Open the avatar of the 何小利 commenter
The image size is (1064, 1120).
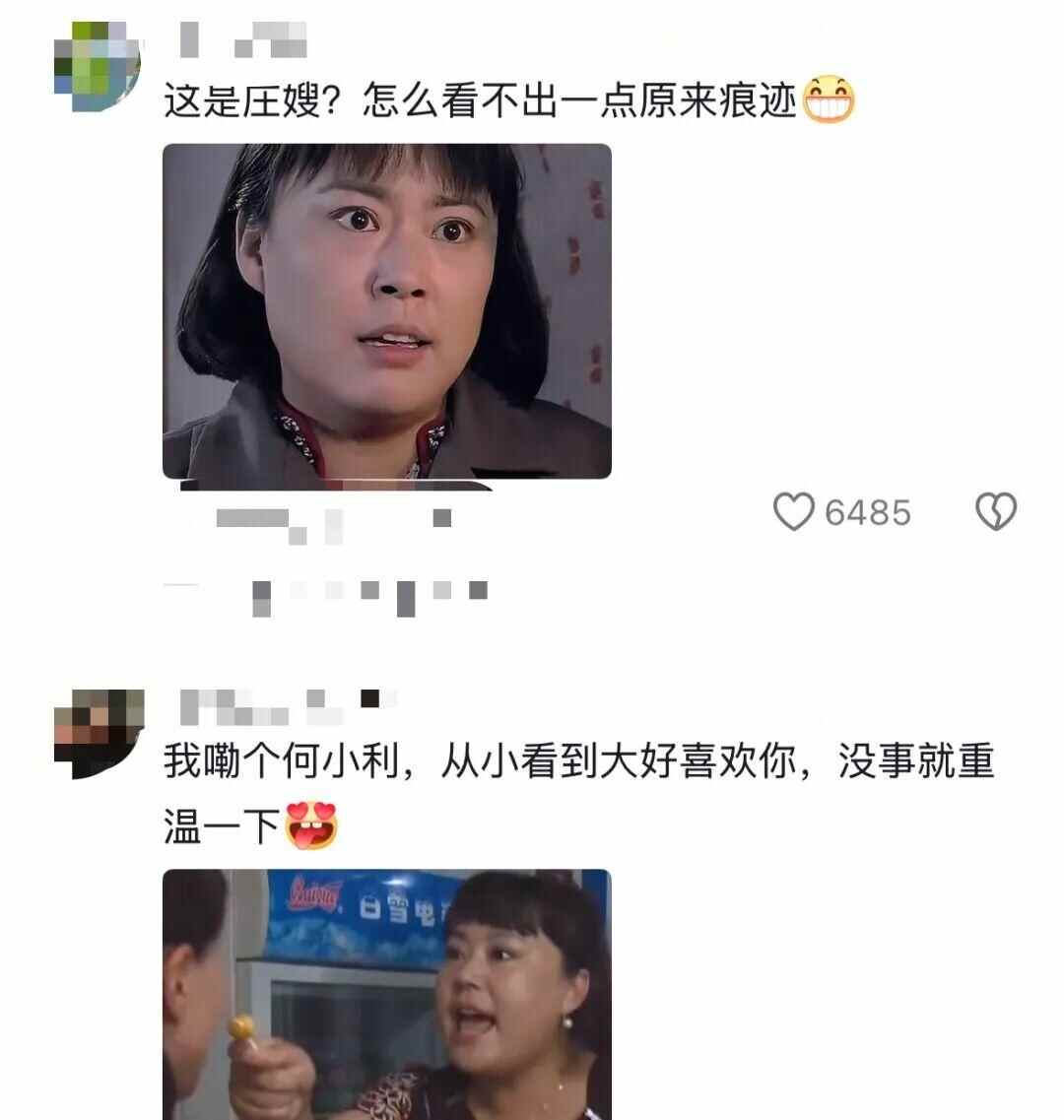[97, 733]
